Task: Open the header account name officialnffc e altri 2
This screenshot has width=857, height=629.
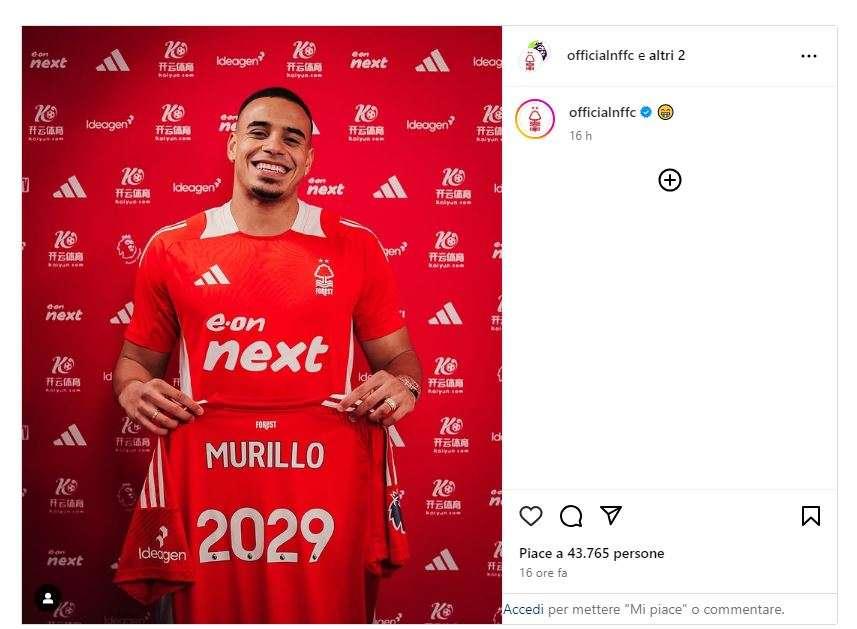Action: click(626, 55)
